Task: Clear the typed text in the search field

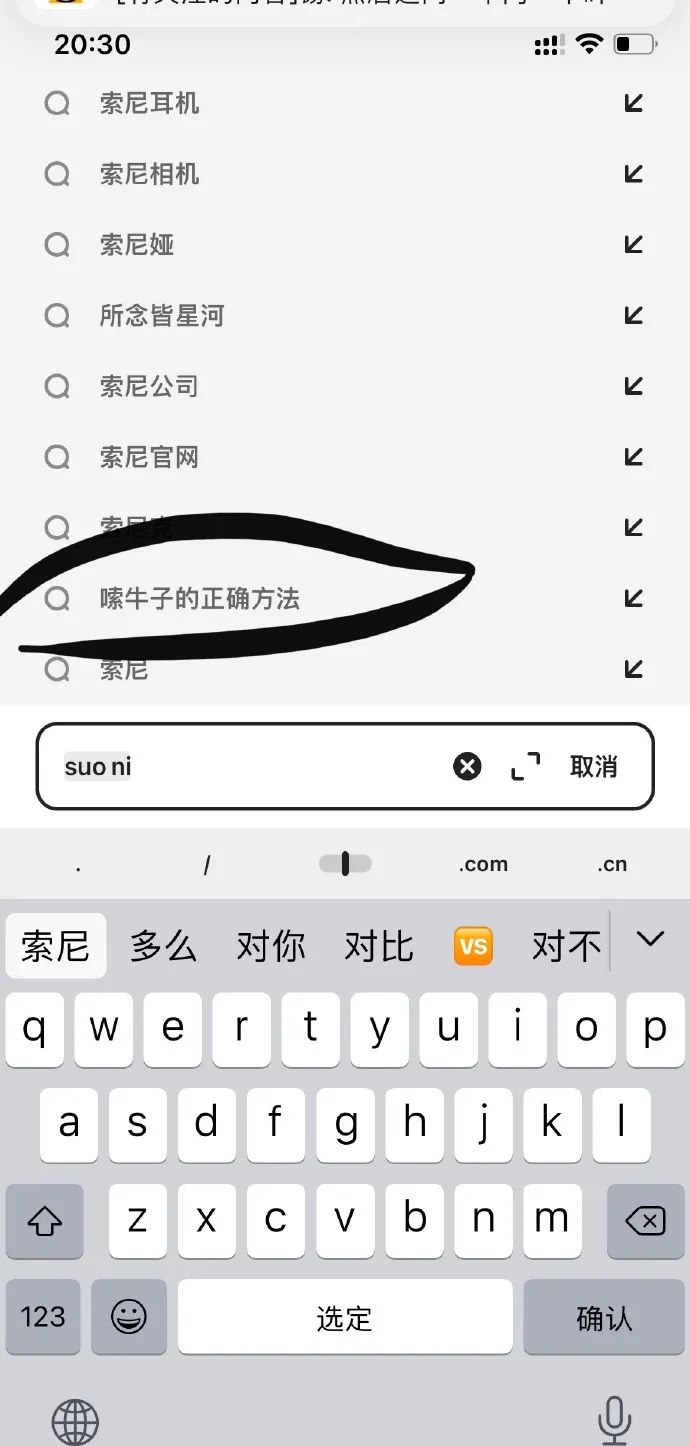Action: pos(467,767)
